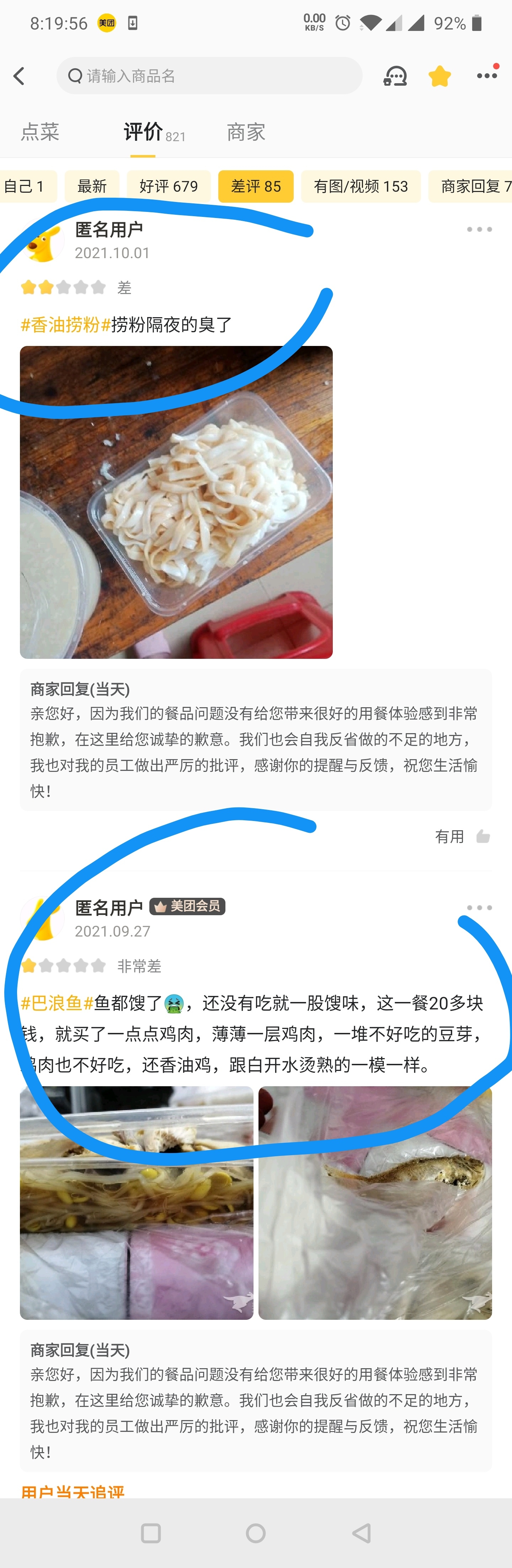The height and width of the screenshot is (1568, 512).
Task: Switch to the 商家 tab
Action: [246, 132]
